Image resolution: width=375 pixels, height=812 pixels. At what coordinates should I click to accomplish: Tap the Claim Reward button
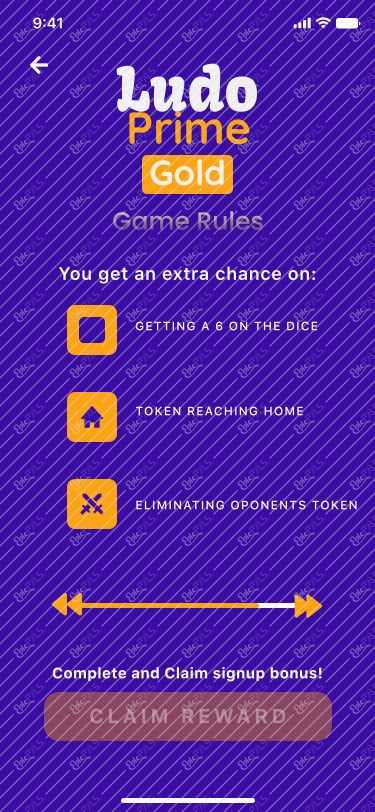(188, 716)
